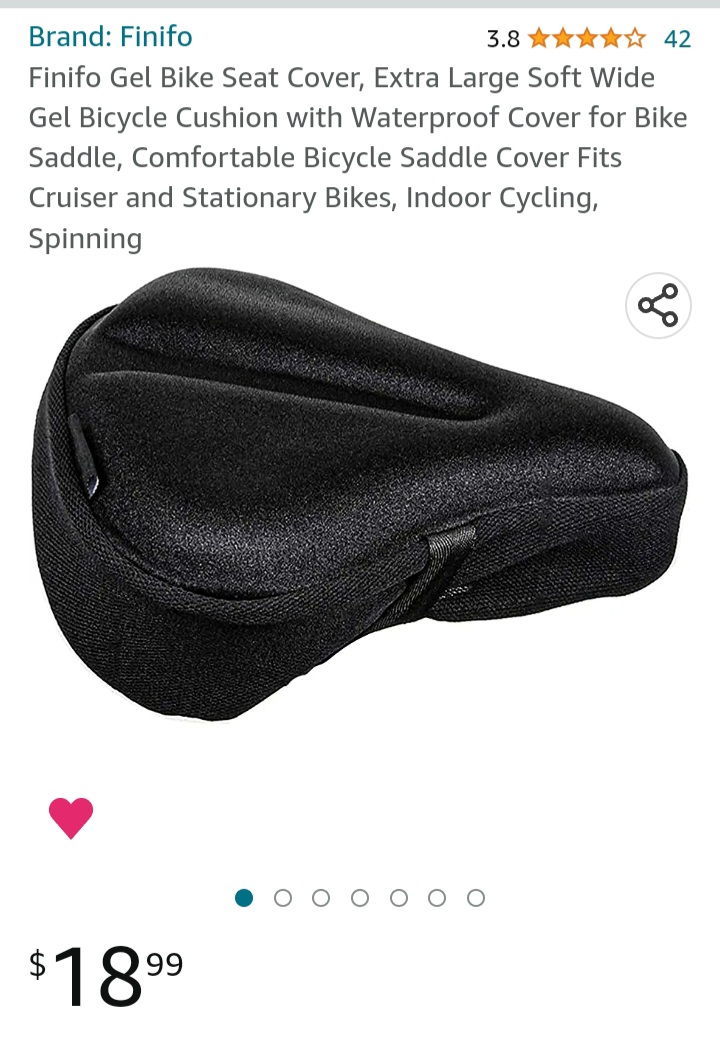720x1040 pixels.
Task: Toggle the filled teal carousel dot
Action: tap(242, 898)
